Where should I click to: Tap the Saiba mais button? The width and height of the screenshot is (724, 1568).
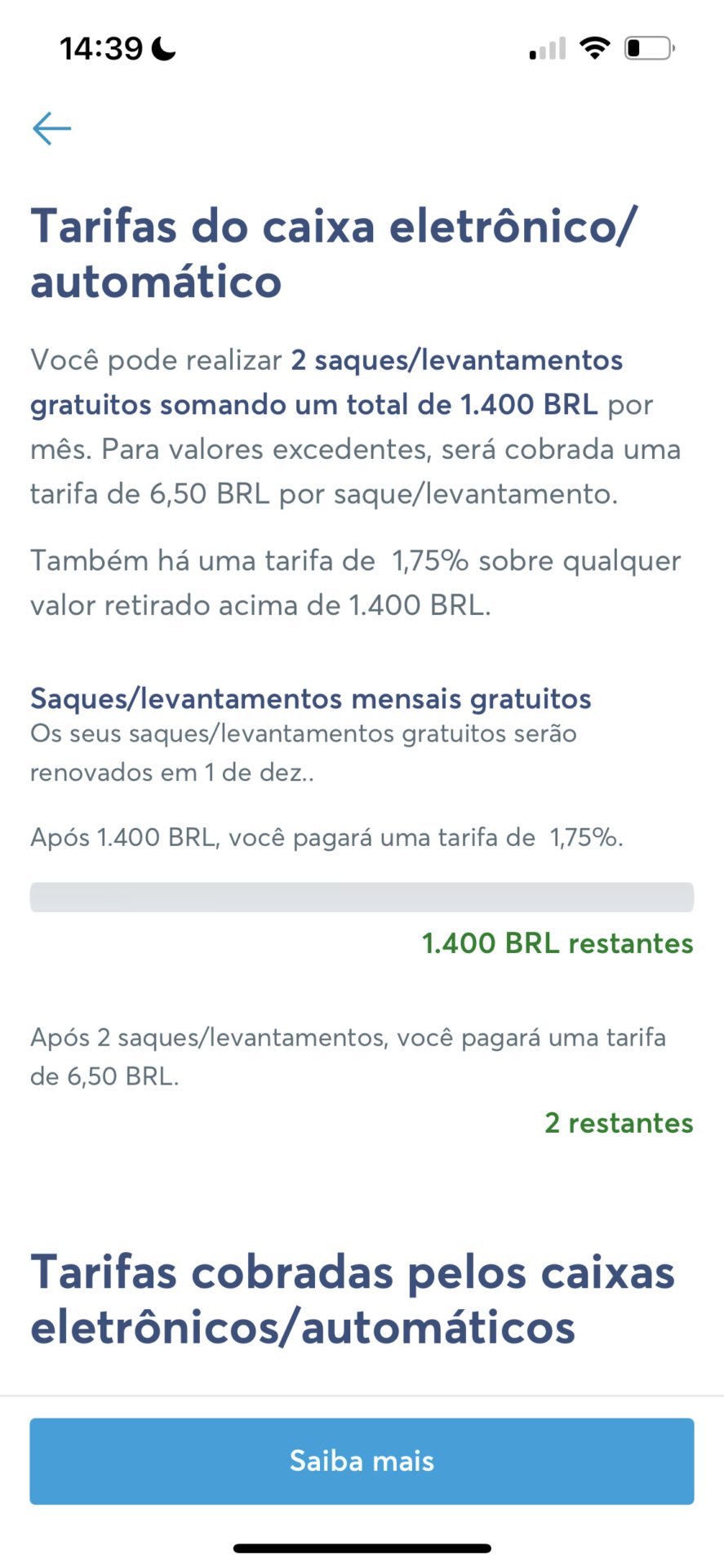tap(362, 1461)
